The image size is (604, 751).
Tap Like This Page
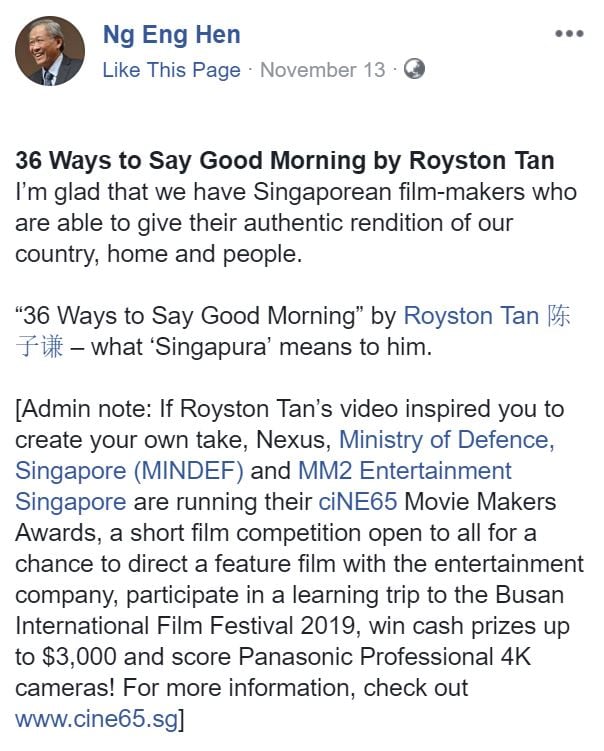[171, 70]
